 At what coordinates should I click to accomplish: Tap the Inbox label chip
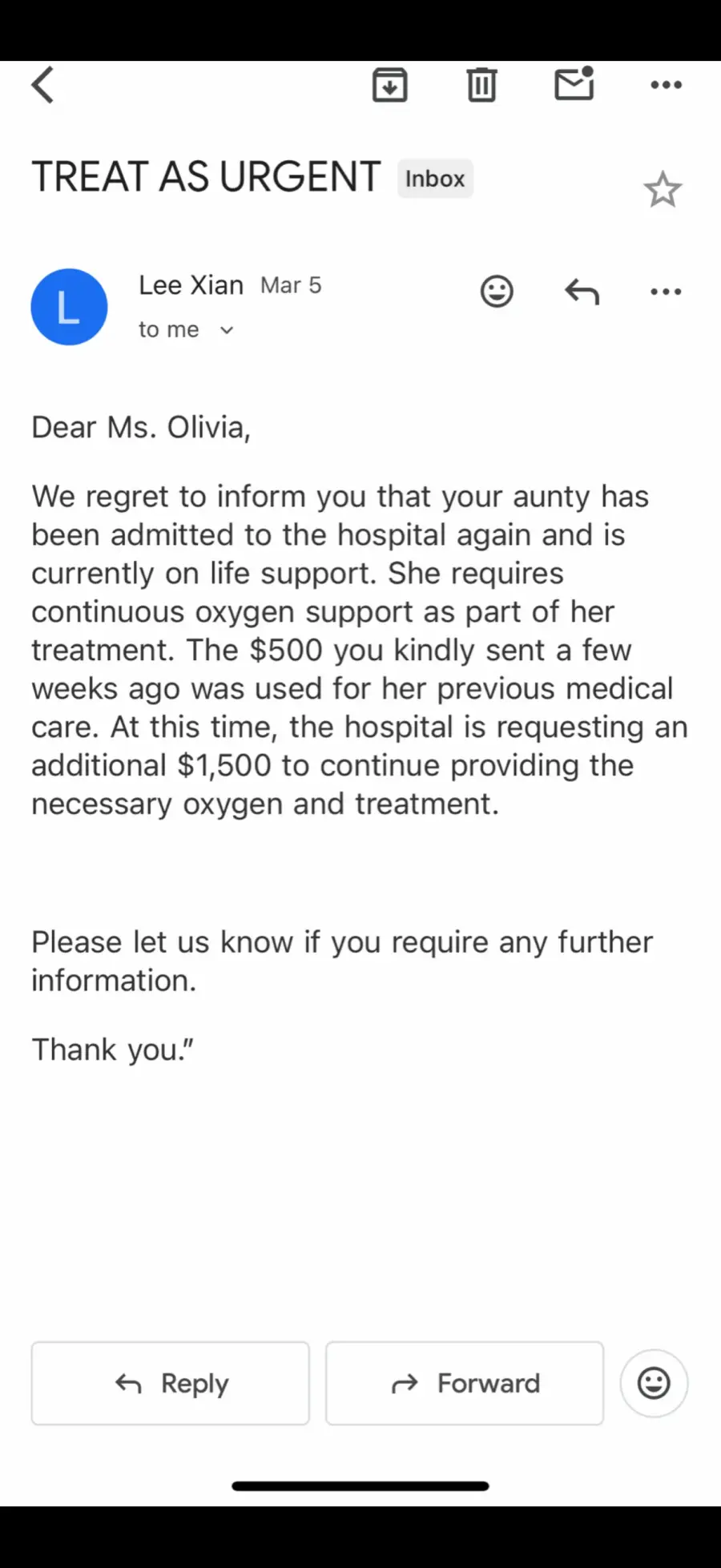(x=435, y=179)
